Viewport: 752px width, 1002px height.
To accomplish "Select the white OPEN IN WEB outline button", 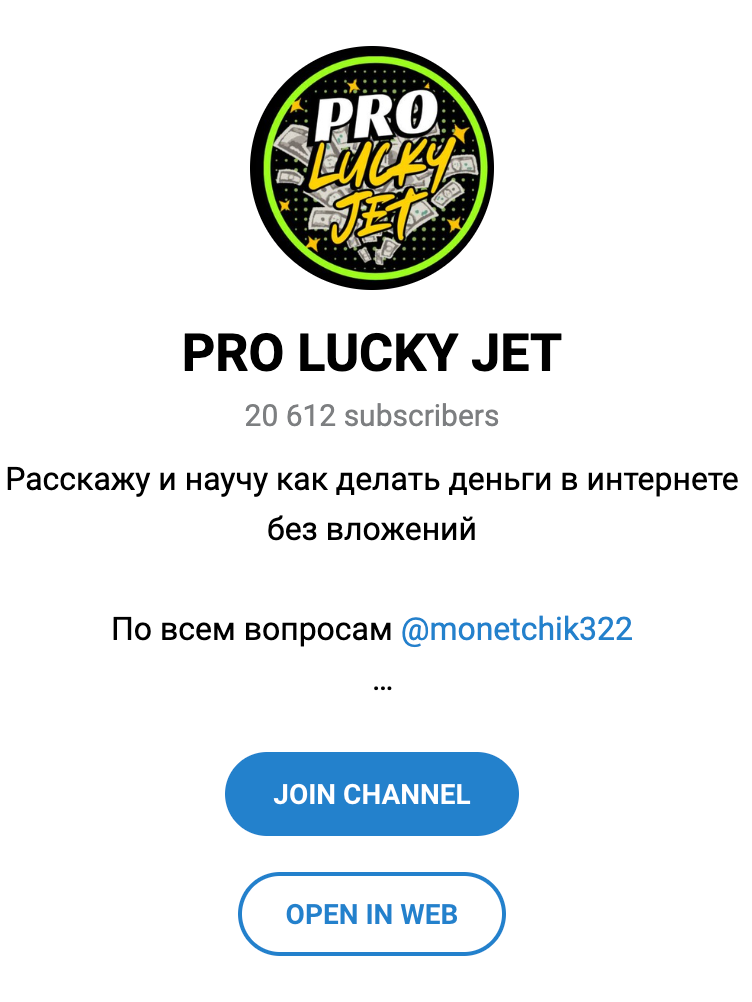I will click(372, 913).
